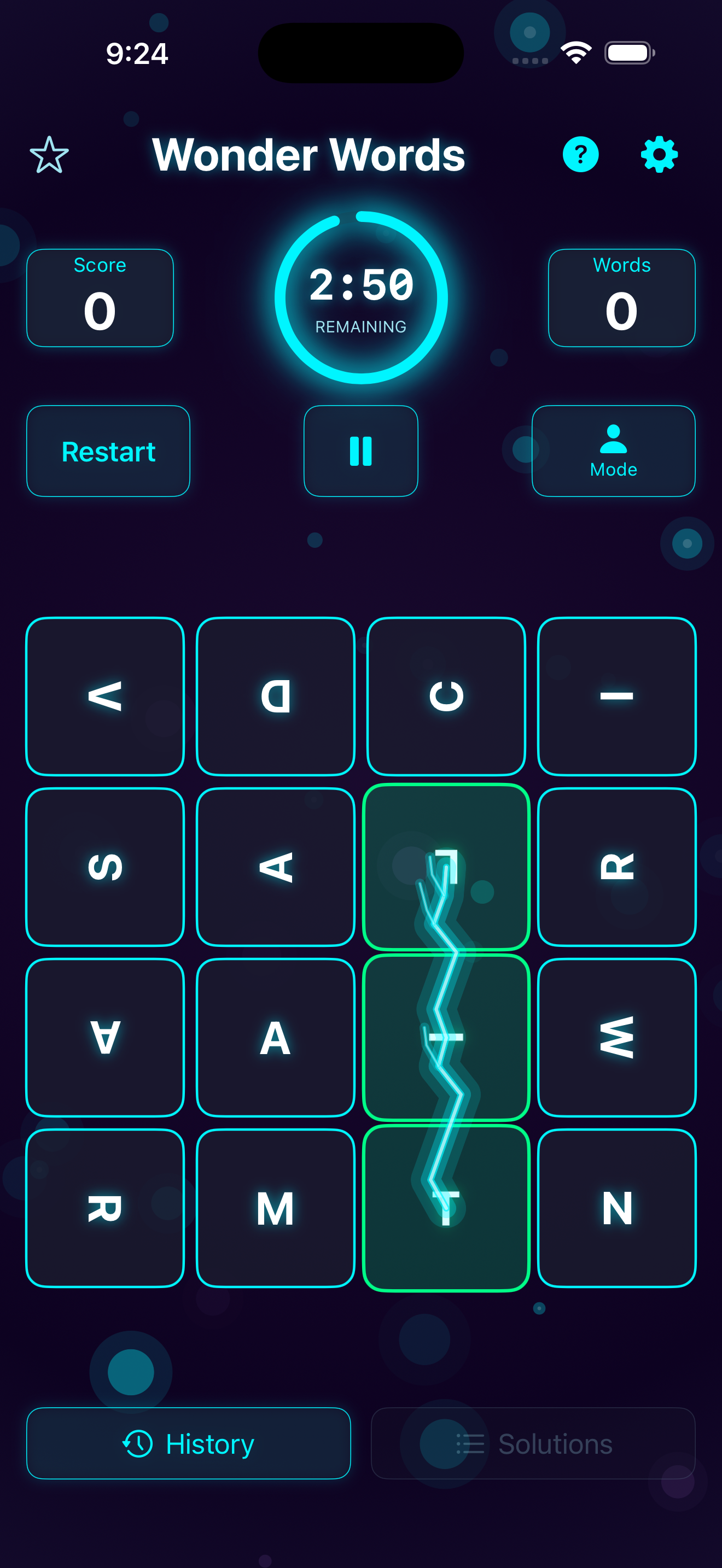The image size is (722, 1568).
Task: Select the D letter tile
Action: click(x=275, y=697)
